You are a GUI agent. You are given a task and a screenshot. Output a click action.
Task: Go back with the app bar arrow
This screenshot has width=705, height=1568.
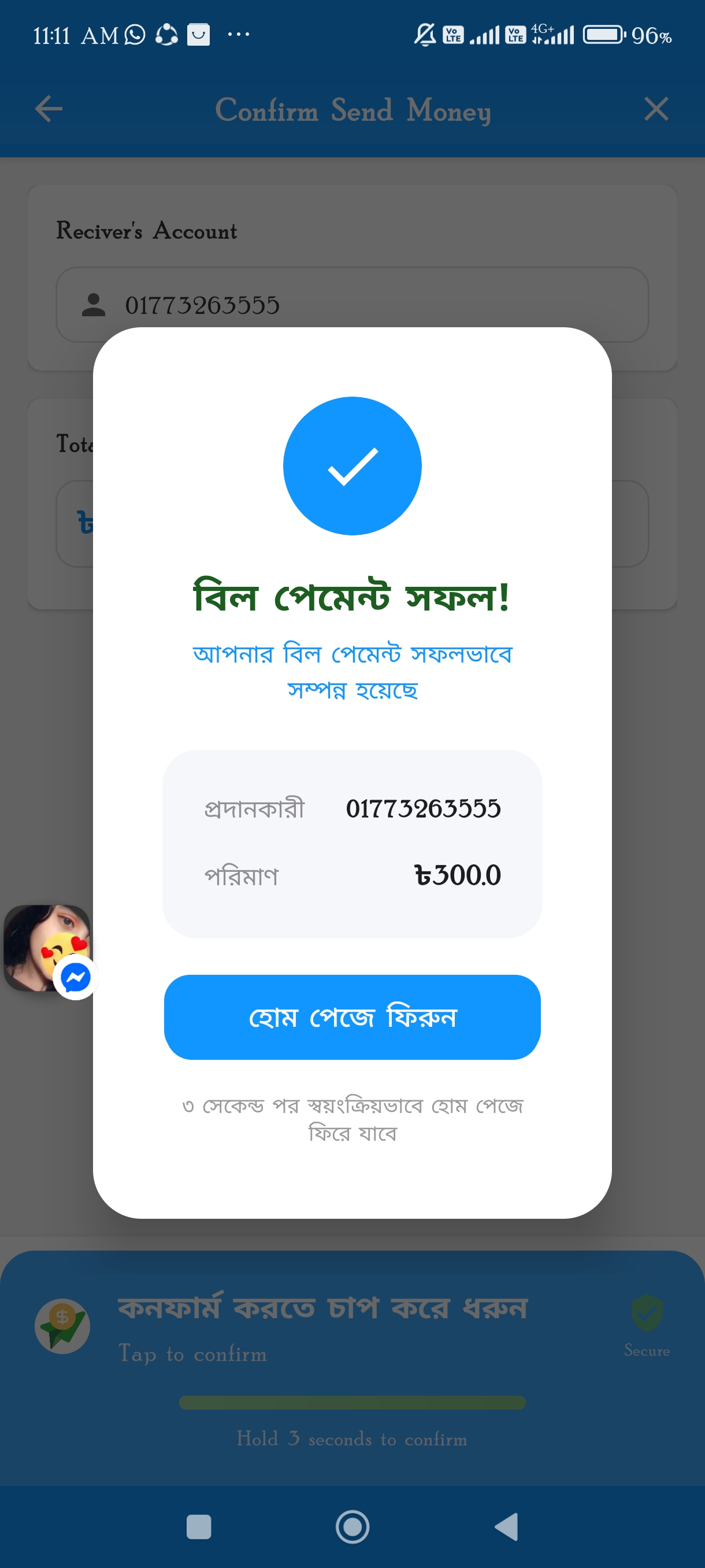coord(49,110)
